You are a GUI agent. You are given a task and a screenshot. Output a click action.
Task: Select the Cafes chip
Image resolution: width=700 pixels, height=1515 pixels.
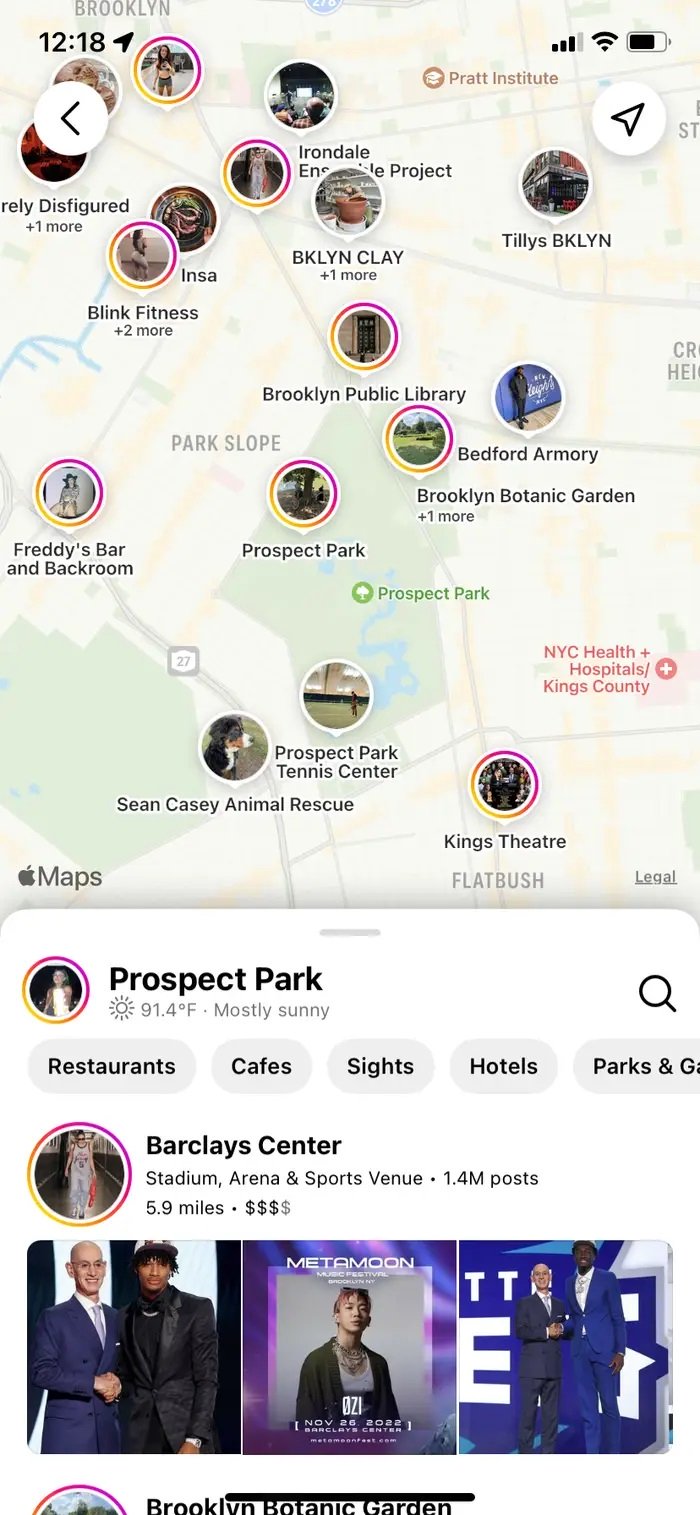261,1066
